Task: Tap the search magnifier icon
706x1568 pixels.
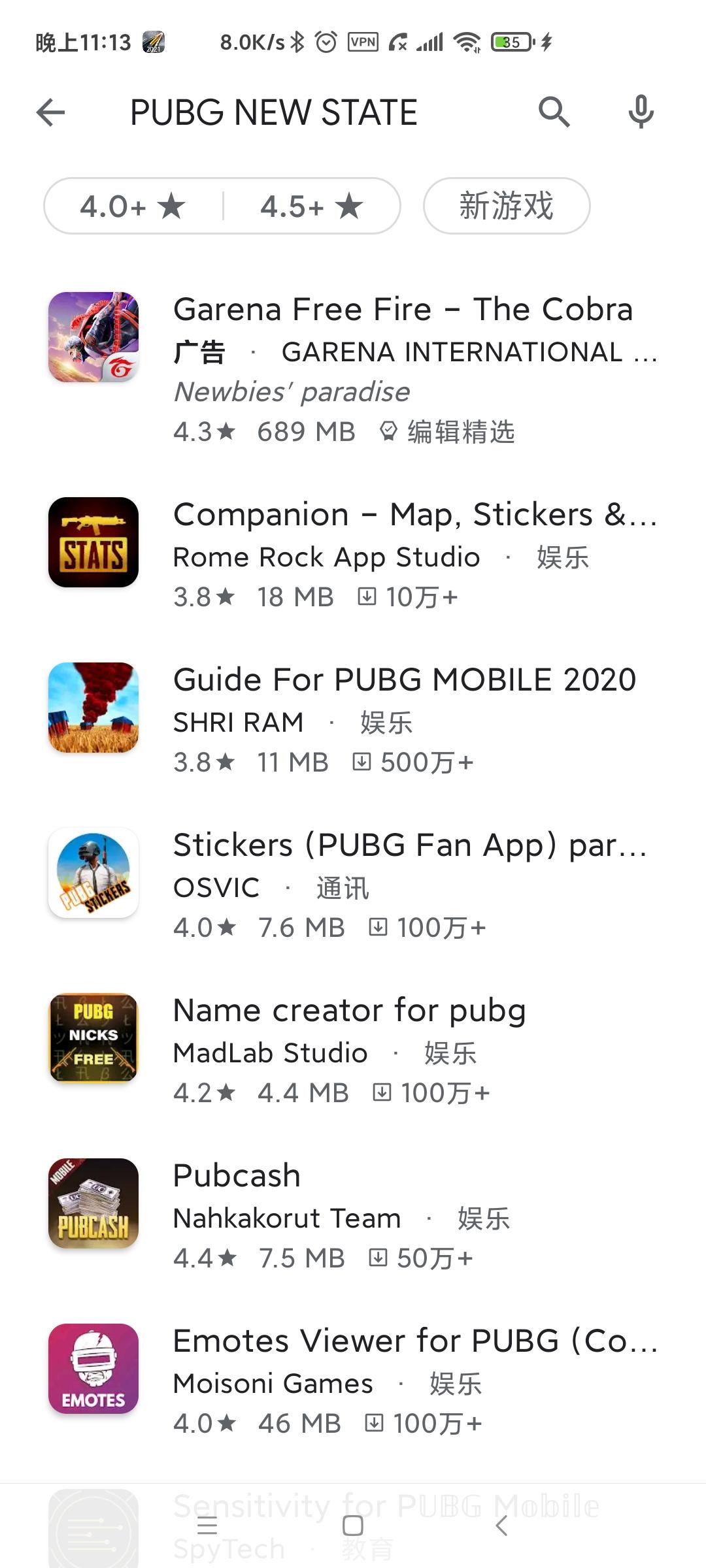Action: (554, 112)
